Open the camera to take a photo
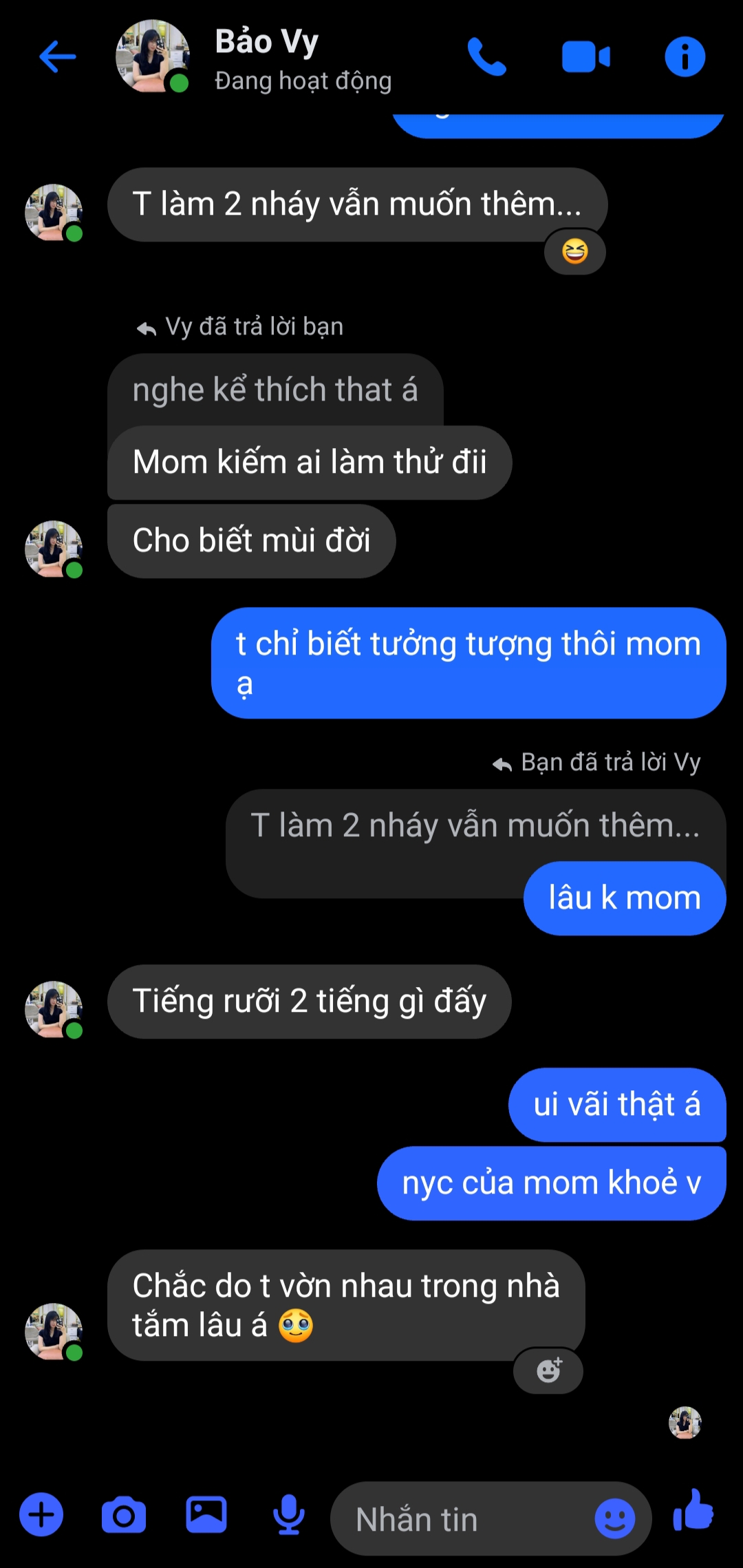743x1568 pixels. tap(124, 1515)
